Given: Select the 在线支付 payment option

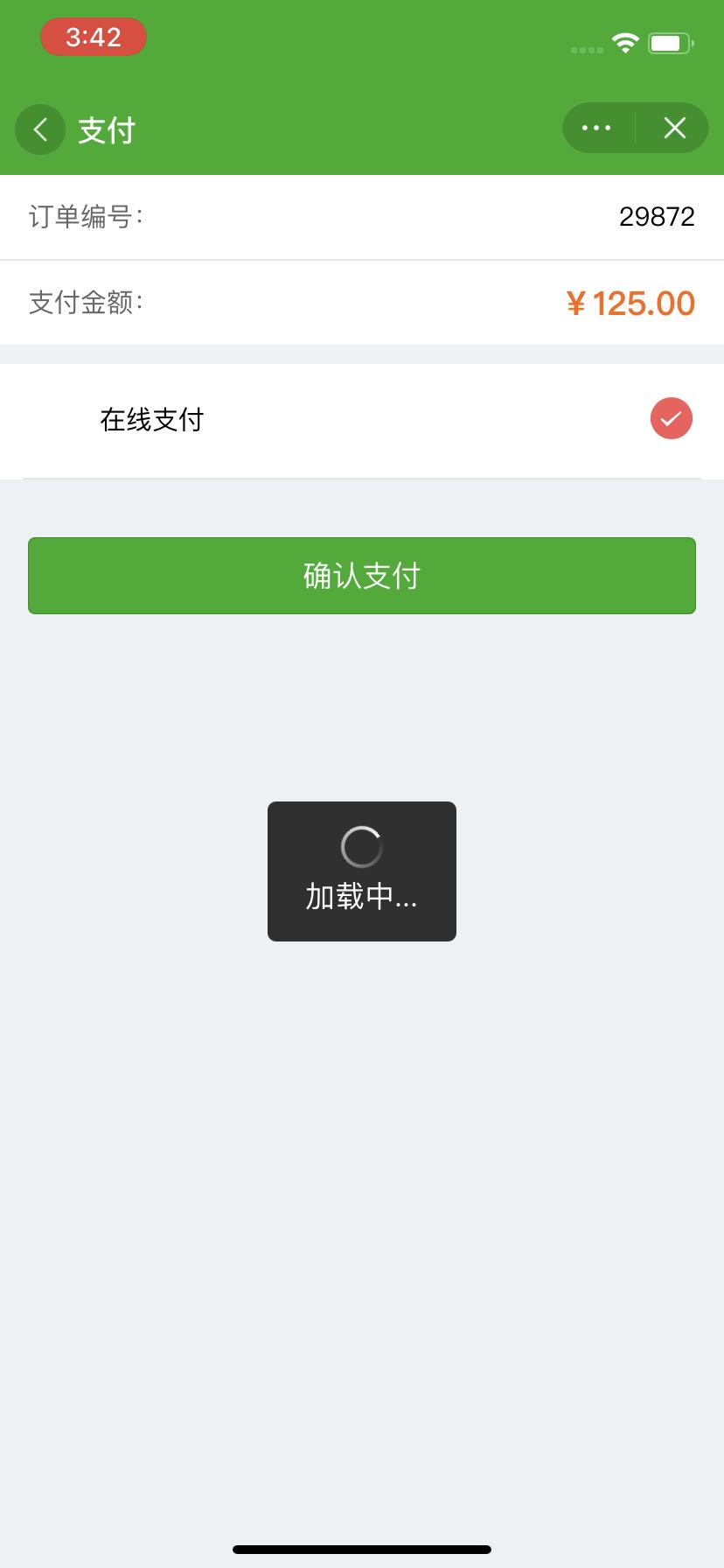Looking at the screenshot, I should pos(671,418).
